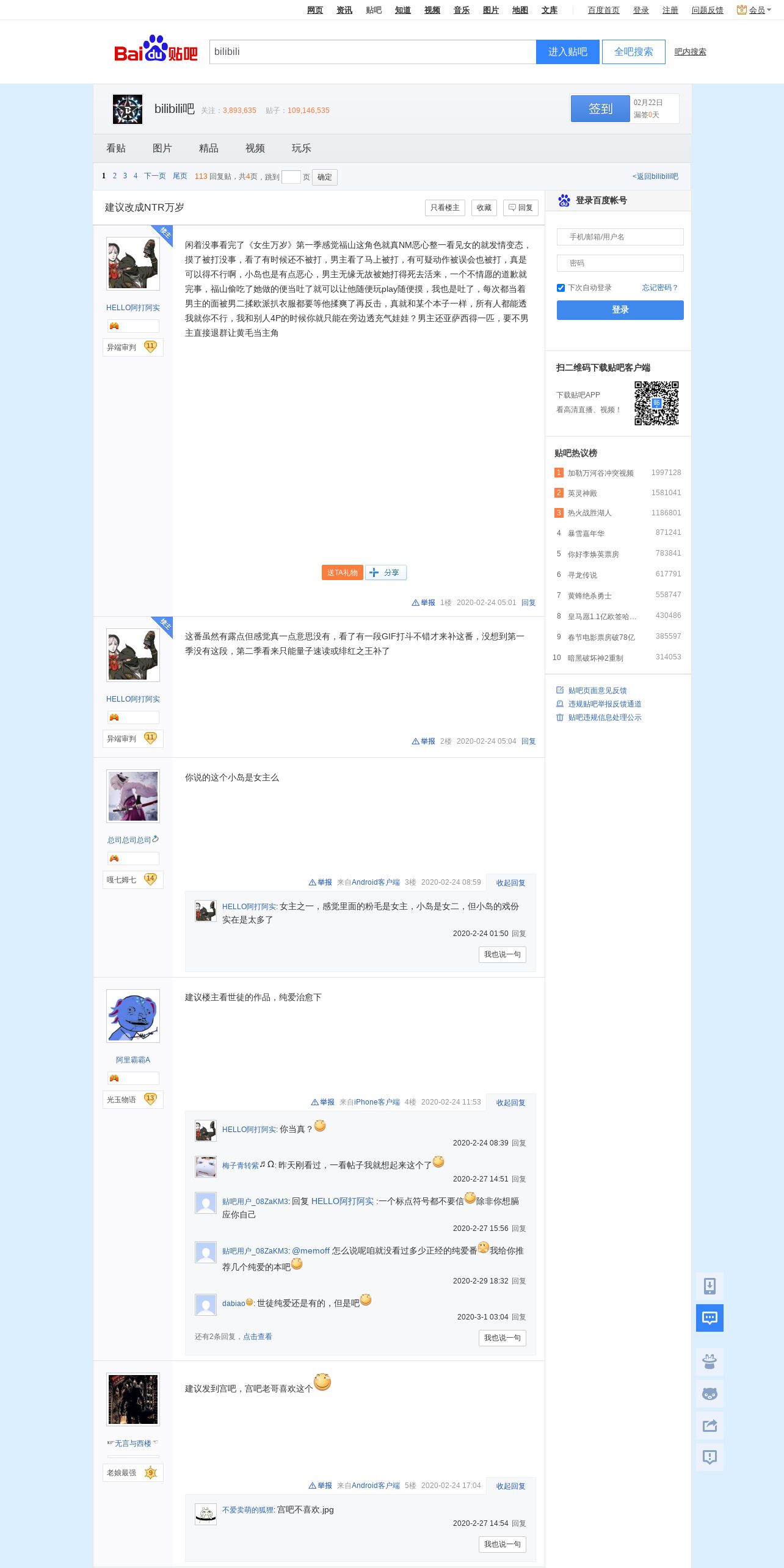Tap the 送TA礼物 button
784x1568 pixels.
[342, 573]
